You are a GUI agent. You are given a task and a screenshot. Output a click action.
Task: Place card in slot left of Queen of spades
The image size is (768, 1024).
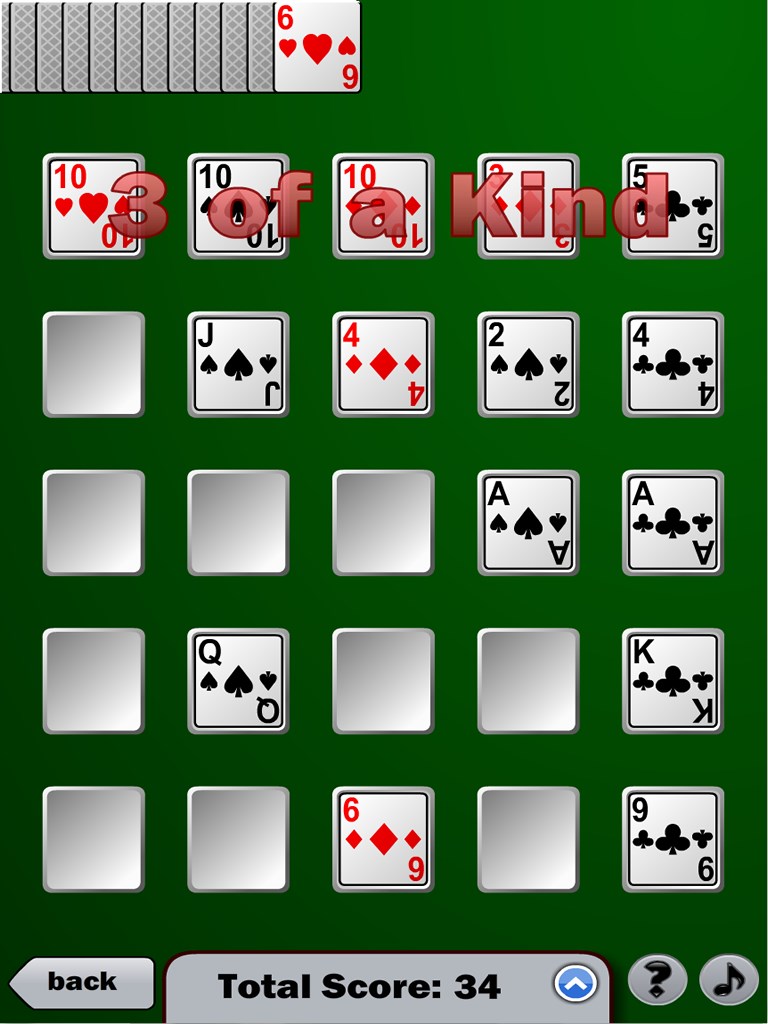pyautogui.click(x=94, y=681)
